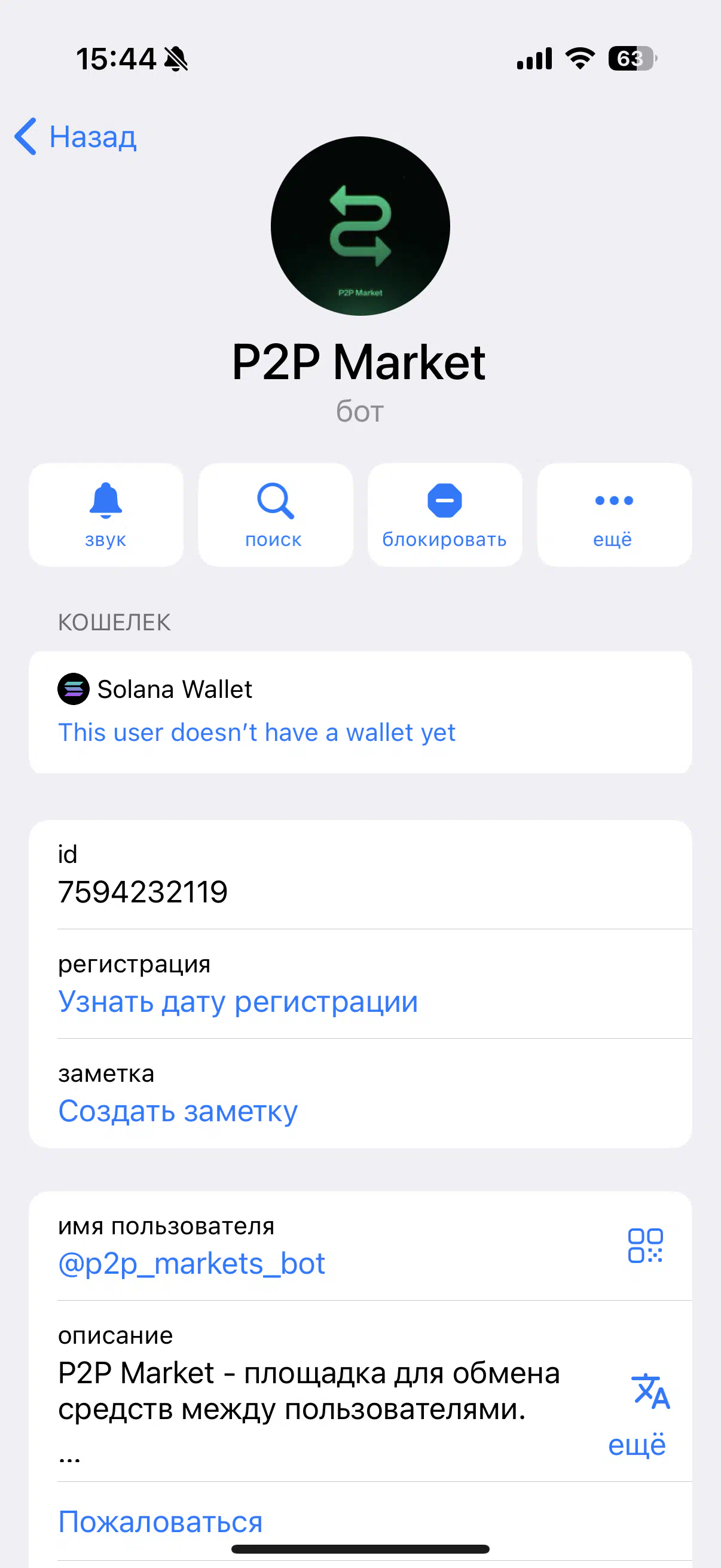This screenshot has width=721, height=1568.
Task: Expand the description via the ещё link
Action: (x=637, y=1444)
